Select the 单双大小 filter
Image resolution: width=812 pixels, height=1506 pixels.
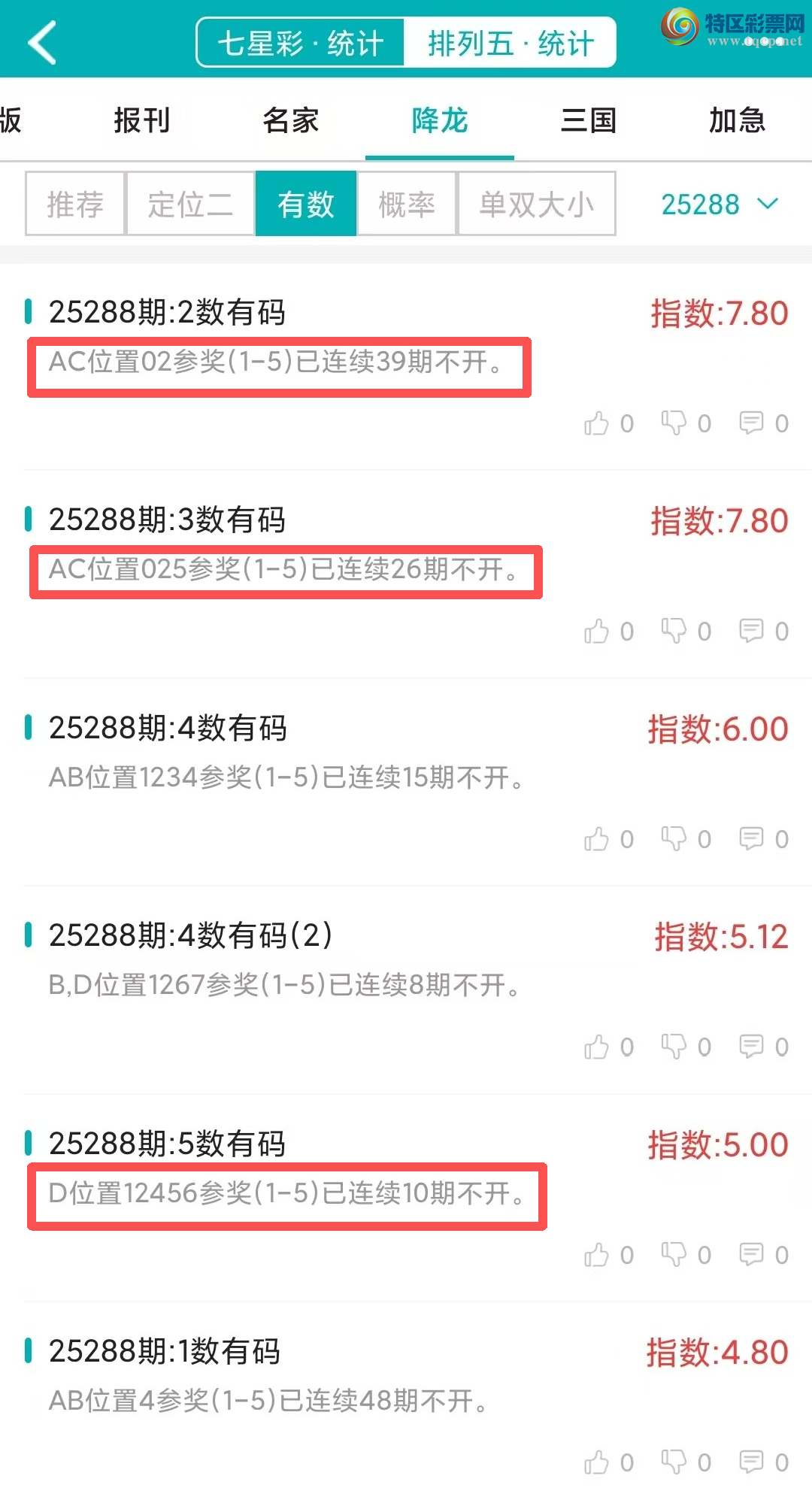[536, 204]
